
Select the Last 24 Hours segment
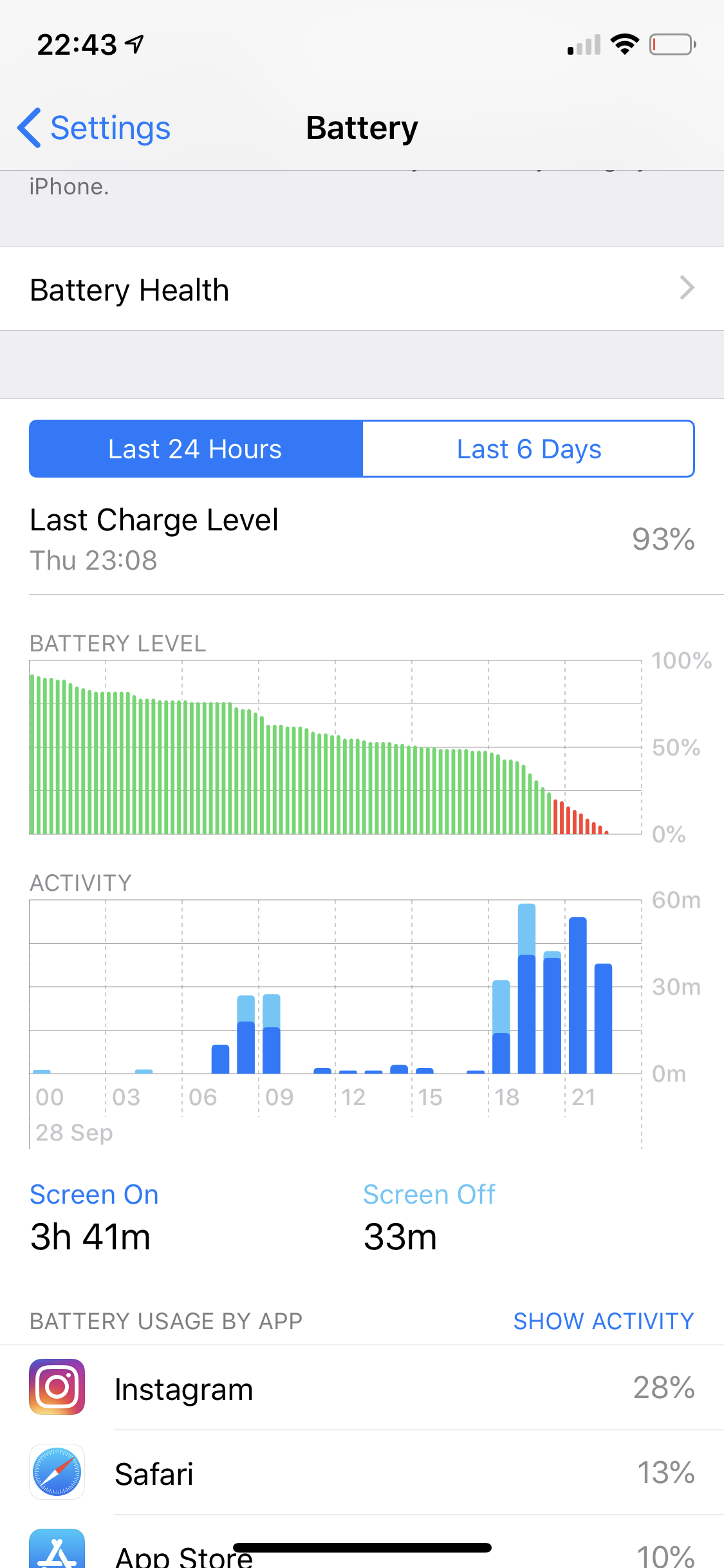tap(196, 449)
